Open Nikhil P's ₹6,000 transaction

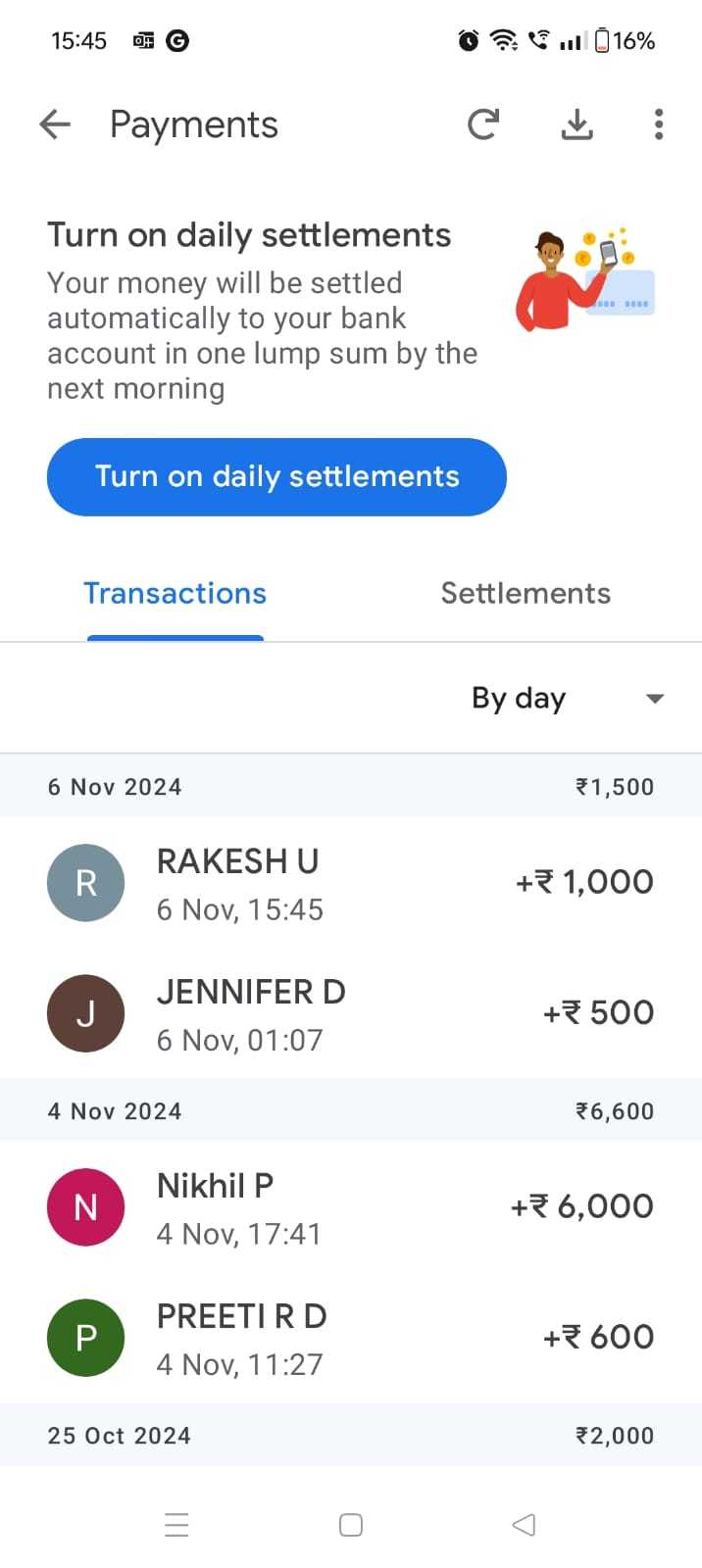[x=351, y=1207]
